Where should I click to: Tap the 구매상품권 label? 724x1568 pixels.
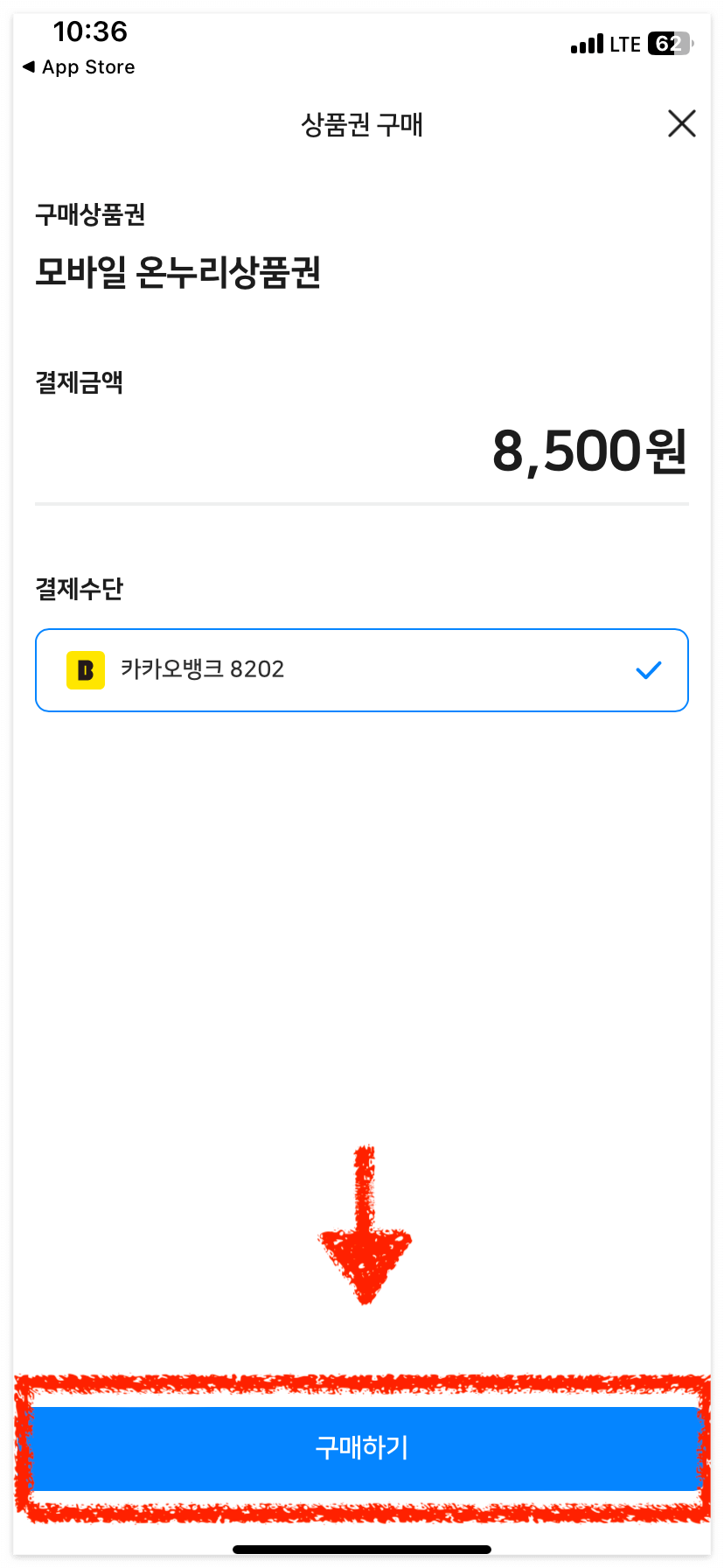coord(89,215)
